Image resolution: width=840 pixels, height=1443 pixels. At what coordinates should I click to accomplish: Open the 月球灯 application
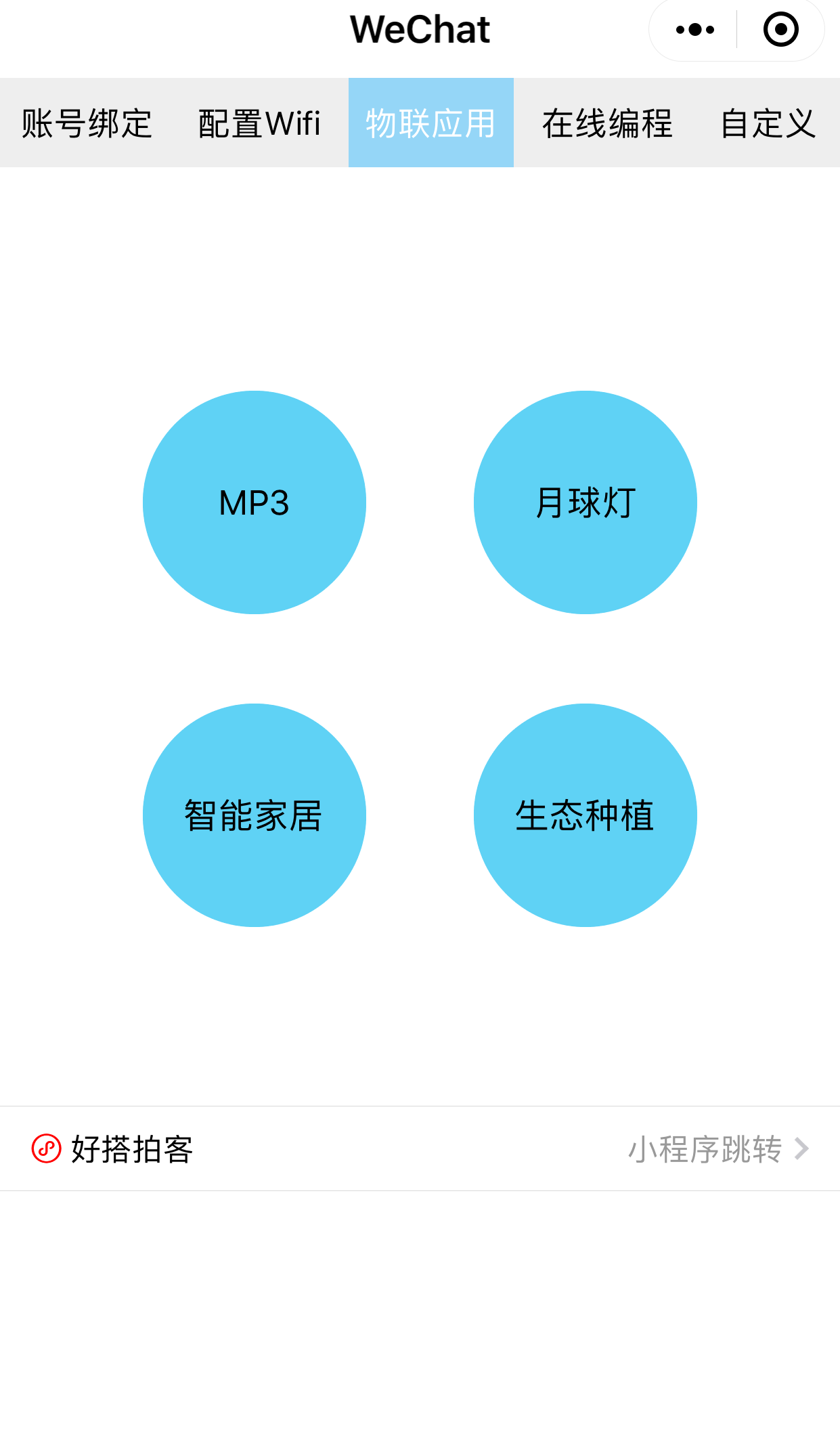click(585, 502)
